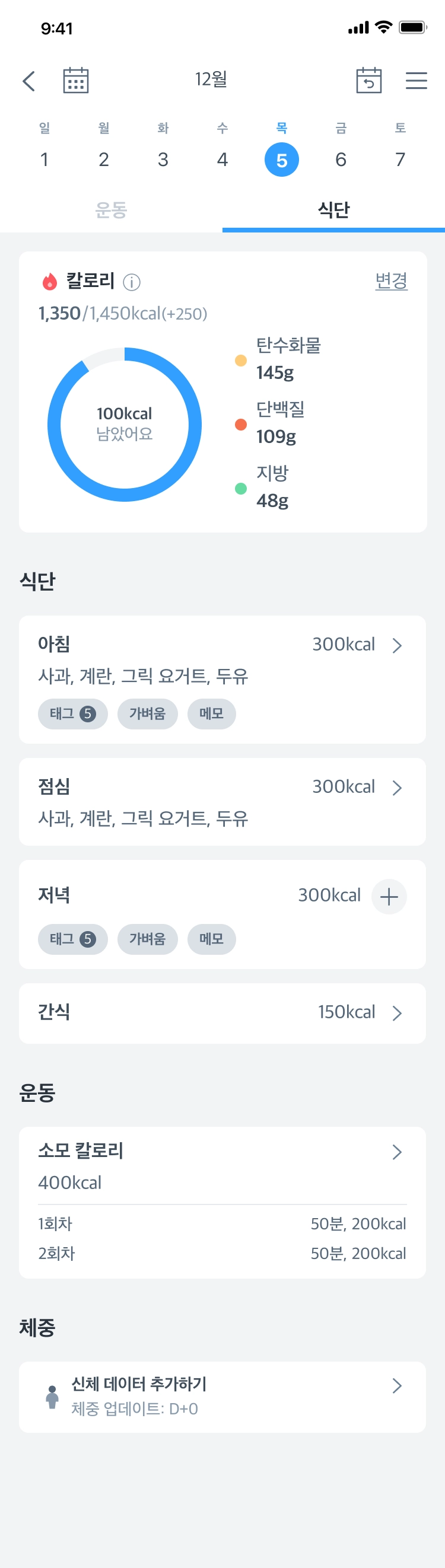Open the monthly calendar icon
445x1568 pixels.
tap(76, 80)
